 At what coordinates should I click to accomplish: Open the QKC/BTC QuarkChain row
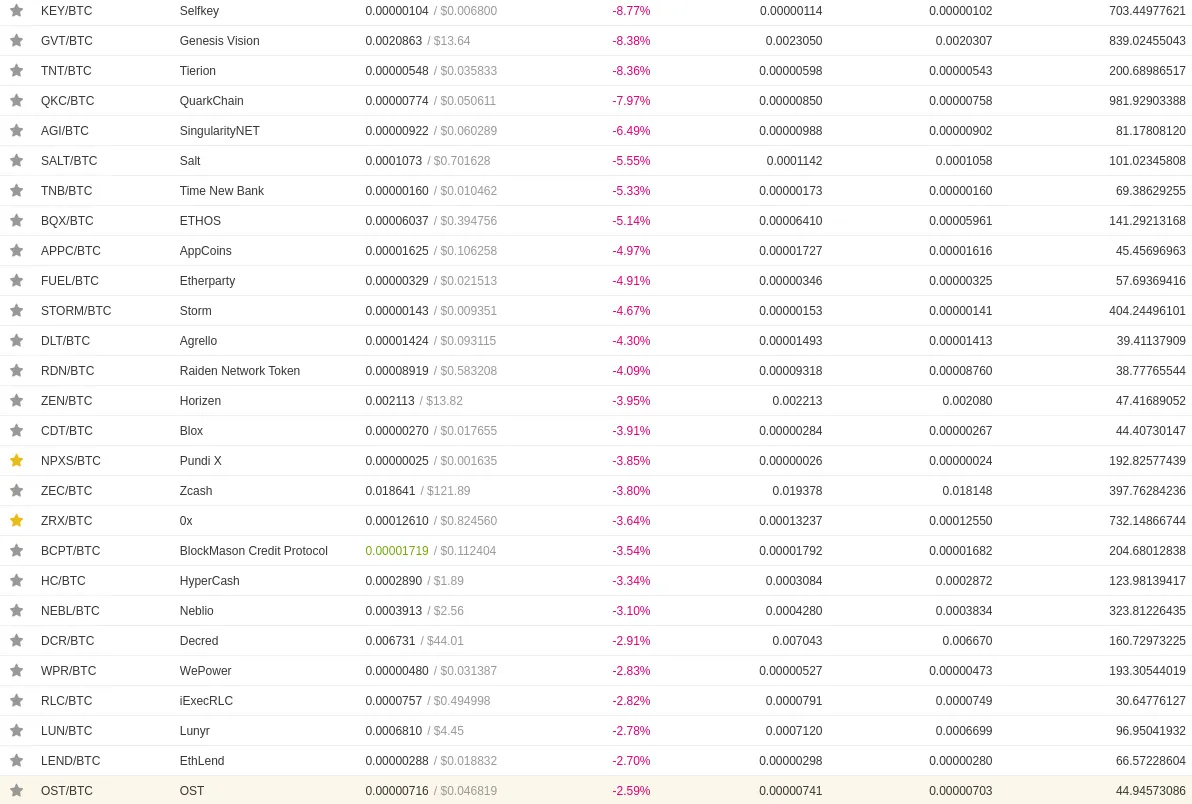coord(67,101)
